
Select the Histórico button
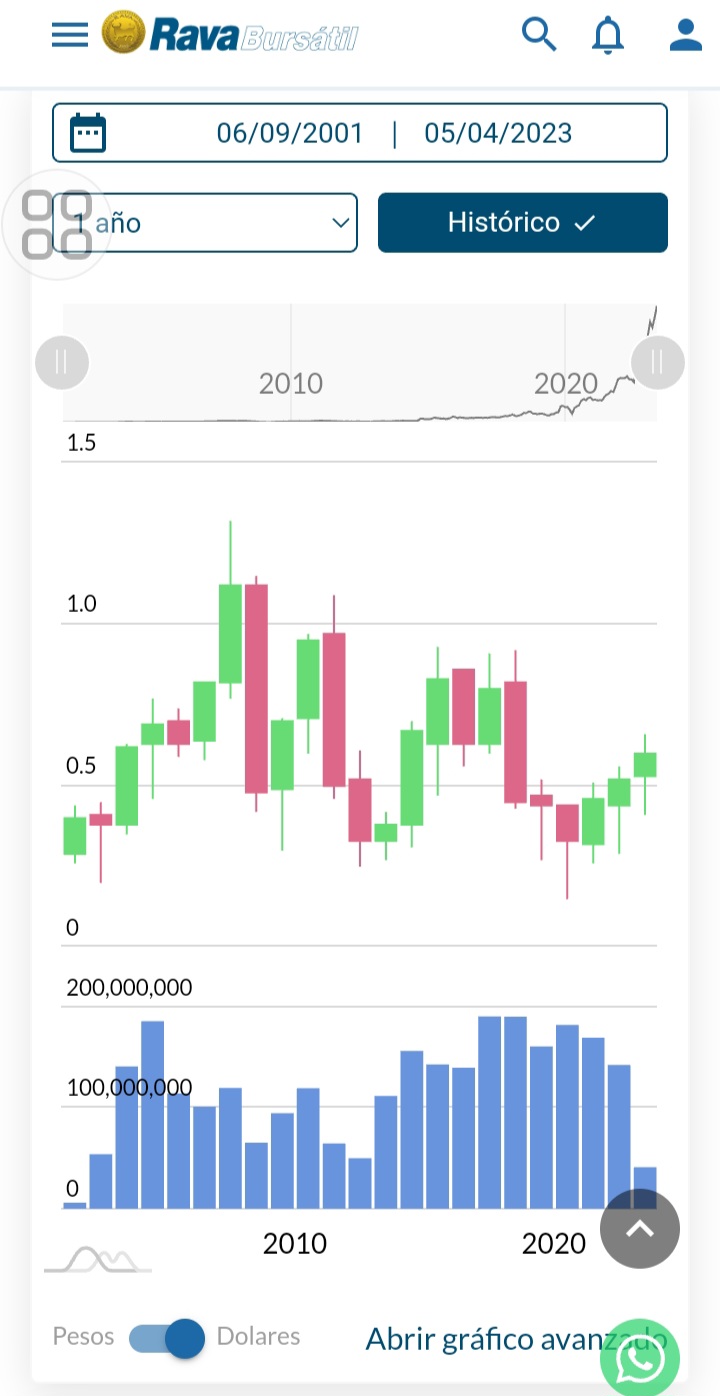coord(522,222)
